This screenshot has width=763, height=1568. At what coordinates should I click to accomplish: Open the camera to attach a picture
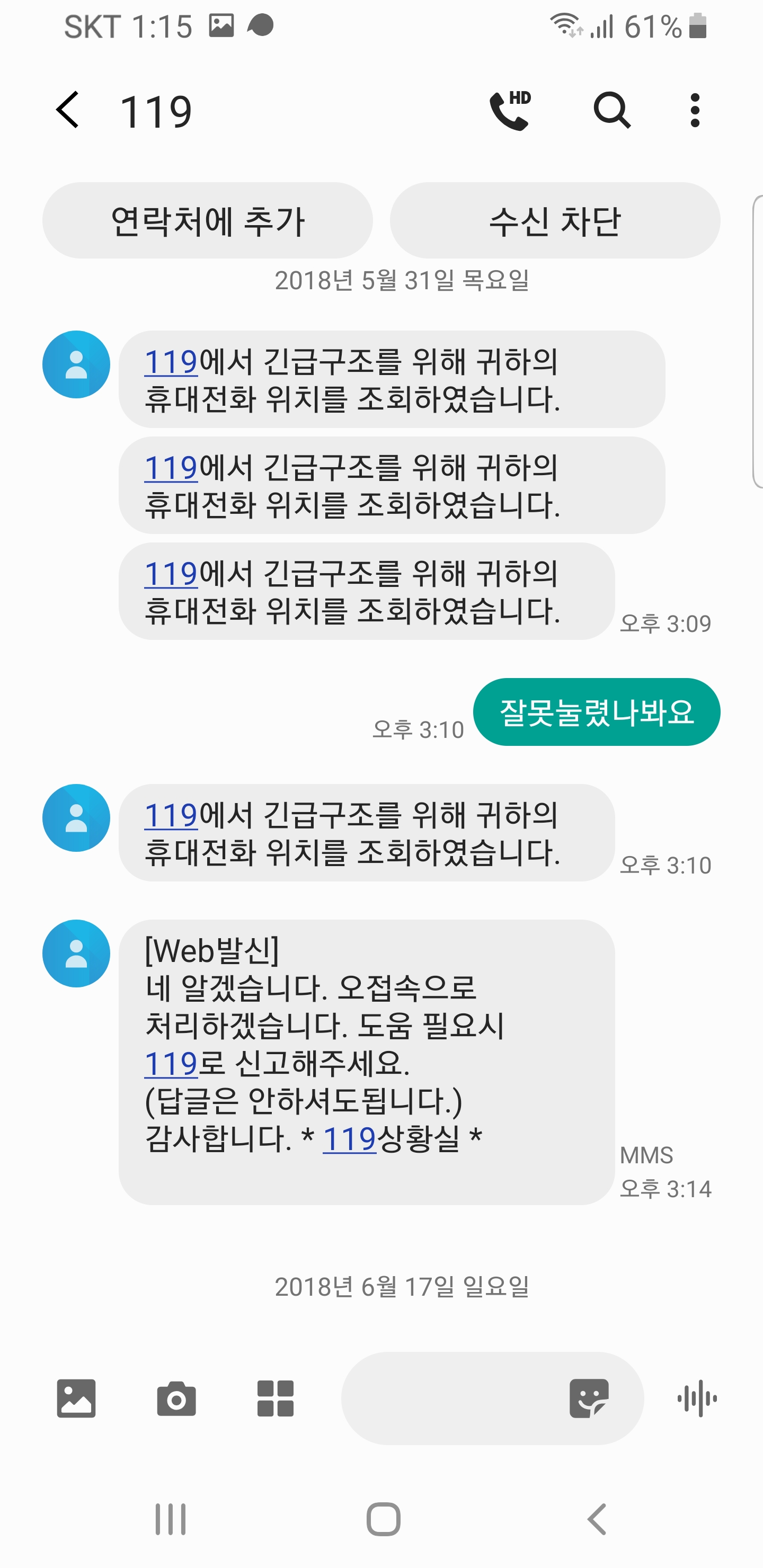tap(176, 1398)
